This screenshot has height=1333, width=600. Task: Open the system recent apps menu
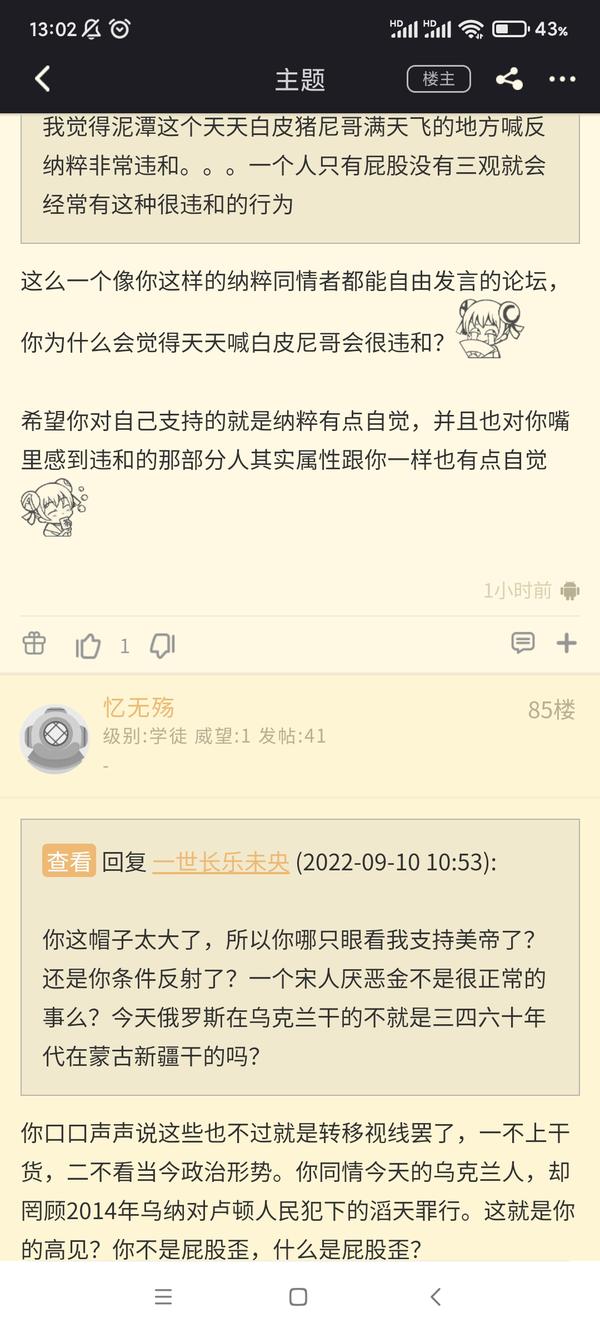coord(164,1297)
